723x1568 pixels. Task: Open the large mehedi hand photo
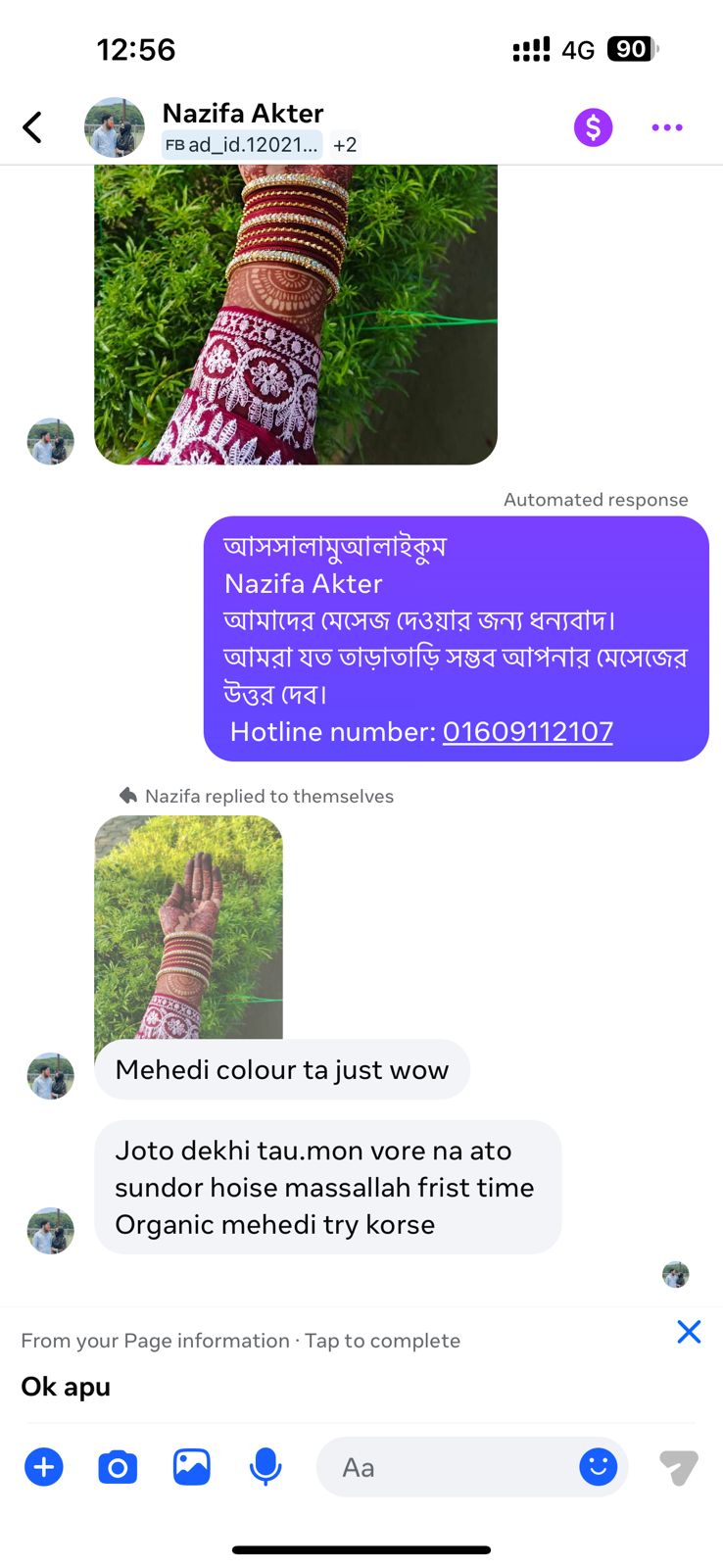point(296,315)
